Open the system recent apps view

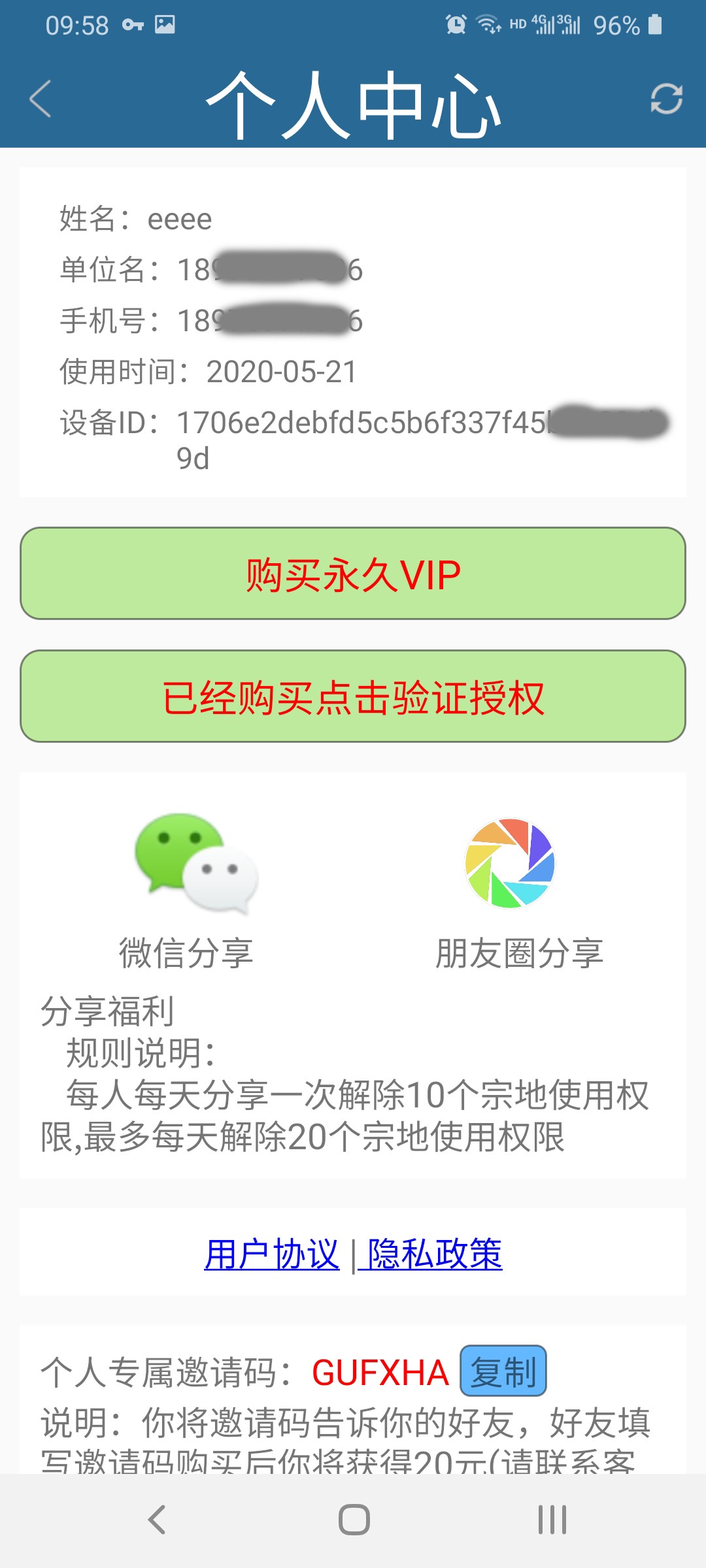click(552, 1520)
